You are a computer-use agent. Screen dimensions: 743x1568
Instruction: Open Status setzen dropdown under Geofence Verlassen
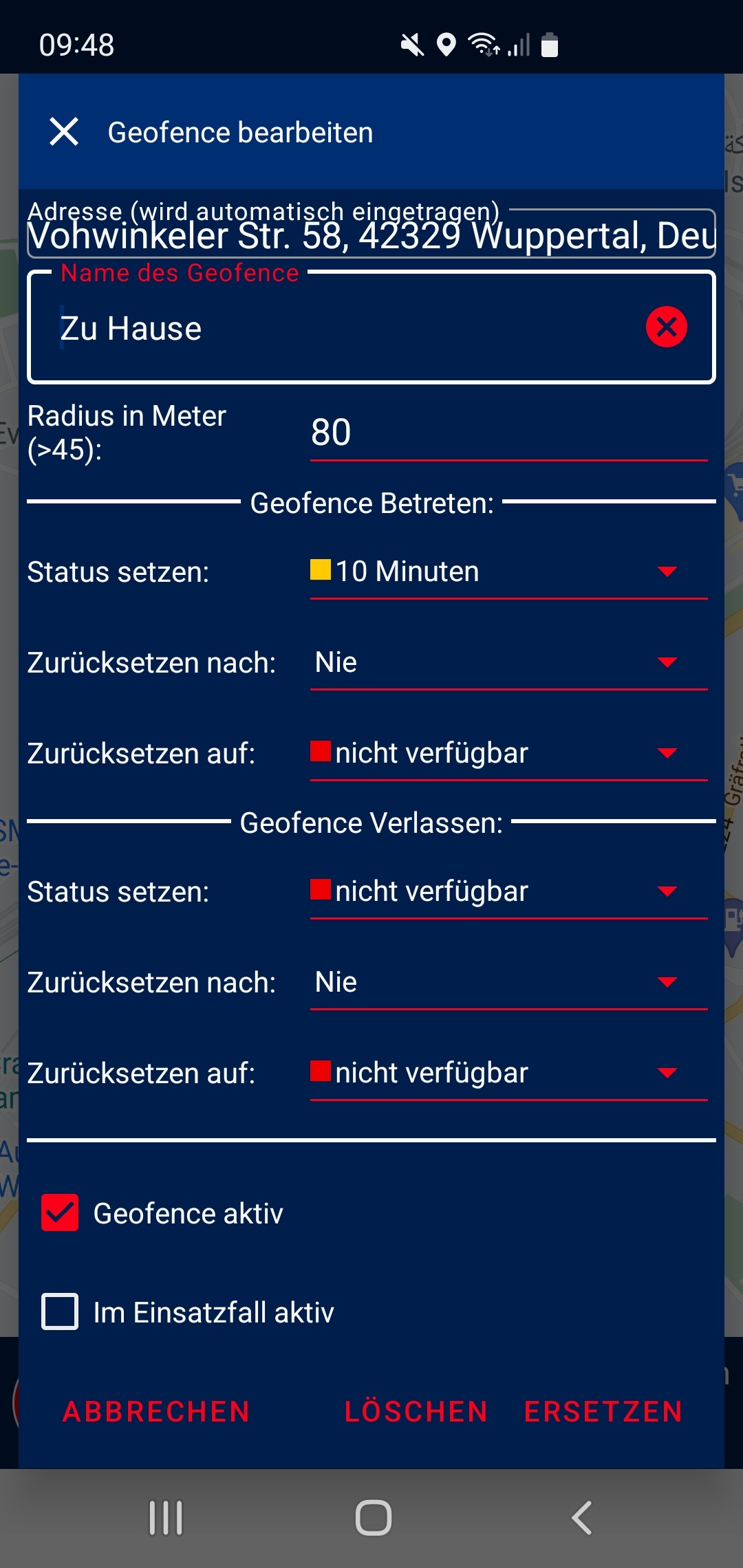[x=508, y=891]
